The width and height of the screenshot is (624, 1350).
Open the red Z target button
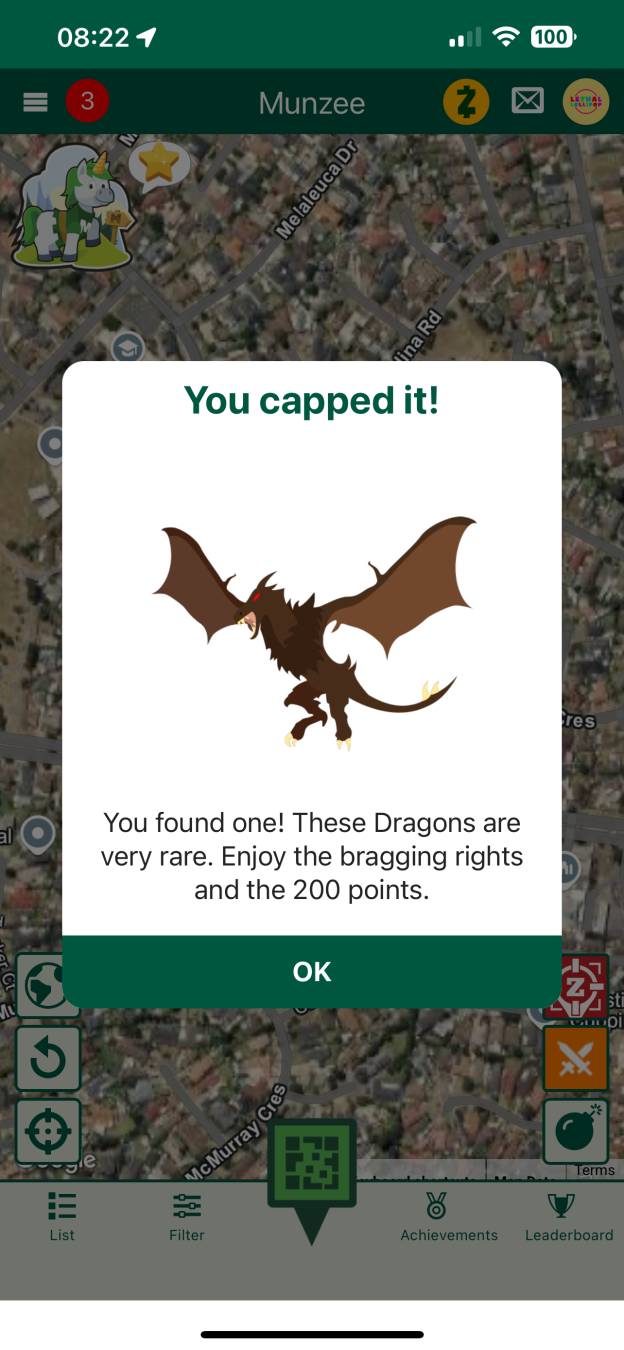click(576, 986)
